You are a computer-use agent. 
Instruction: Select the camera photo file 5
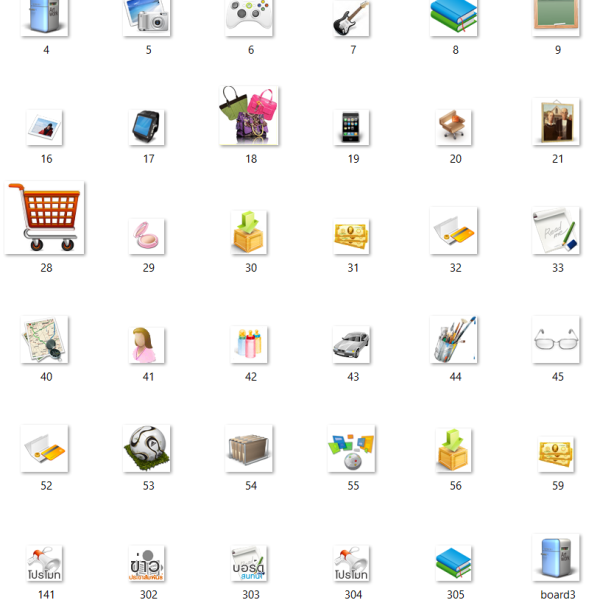(147, 17)
